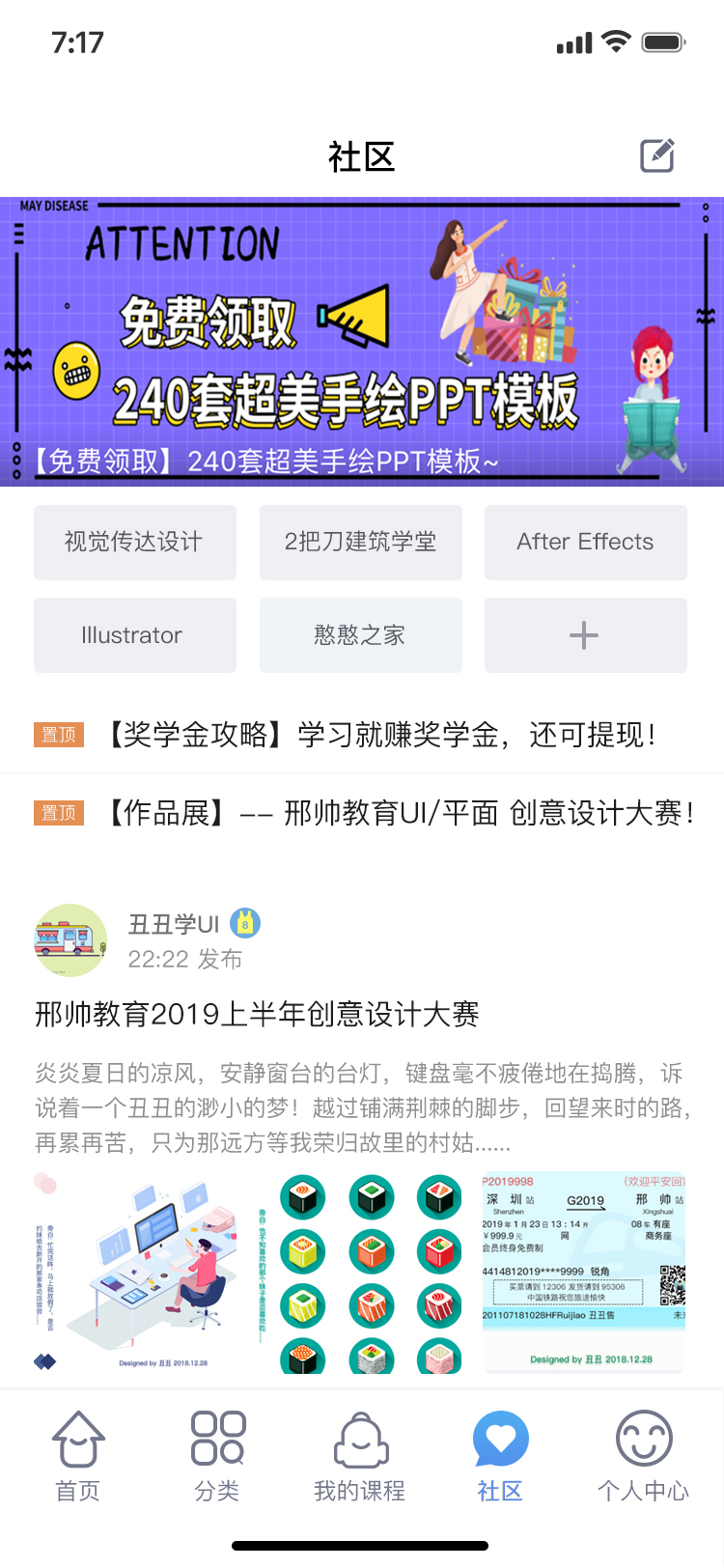Open post 邢帅教育2019上半年创意设计大赛
This screenshot has height=1568, width=724.
(258, 1014)
